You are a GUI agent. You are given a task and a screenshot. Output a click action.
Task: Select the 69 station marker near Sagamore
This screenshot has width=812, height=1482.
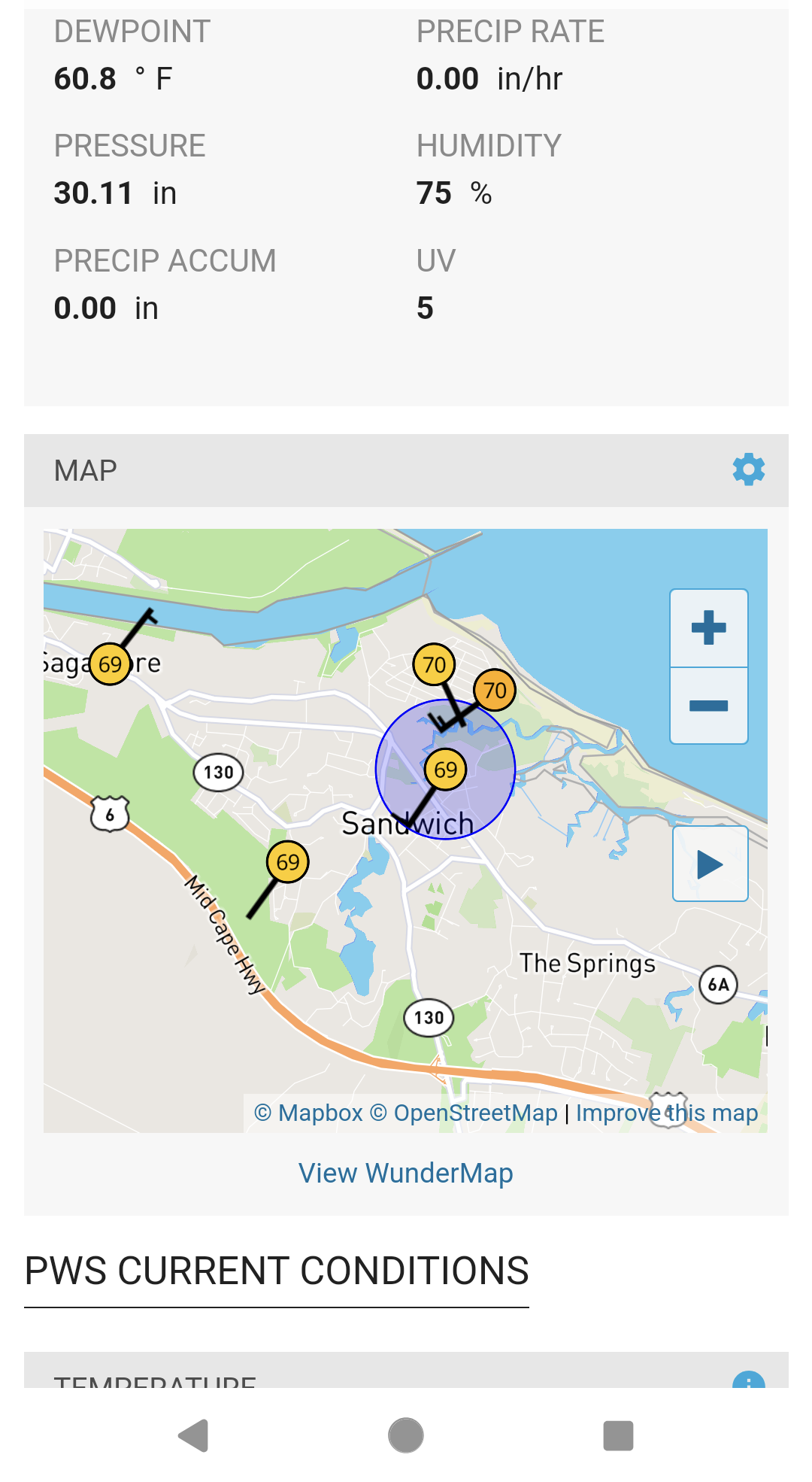click(x=110, y=664)
